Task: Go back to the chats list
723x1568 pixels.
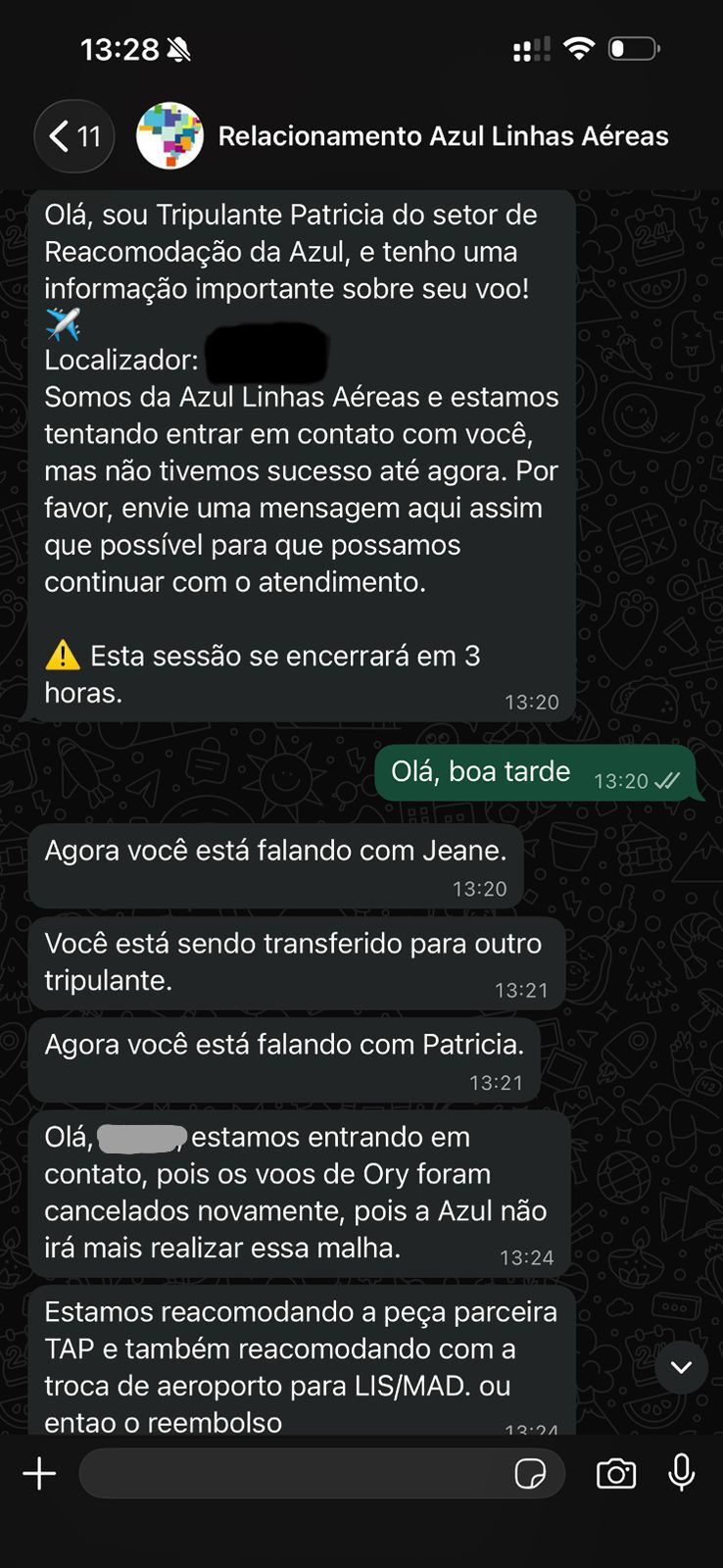Action: click(x=73, y=136)
